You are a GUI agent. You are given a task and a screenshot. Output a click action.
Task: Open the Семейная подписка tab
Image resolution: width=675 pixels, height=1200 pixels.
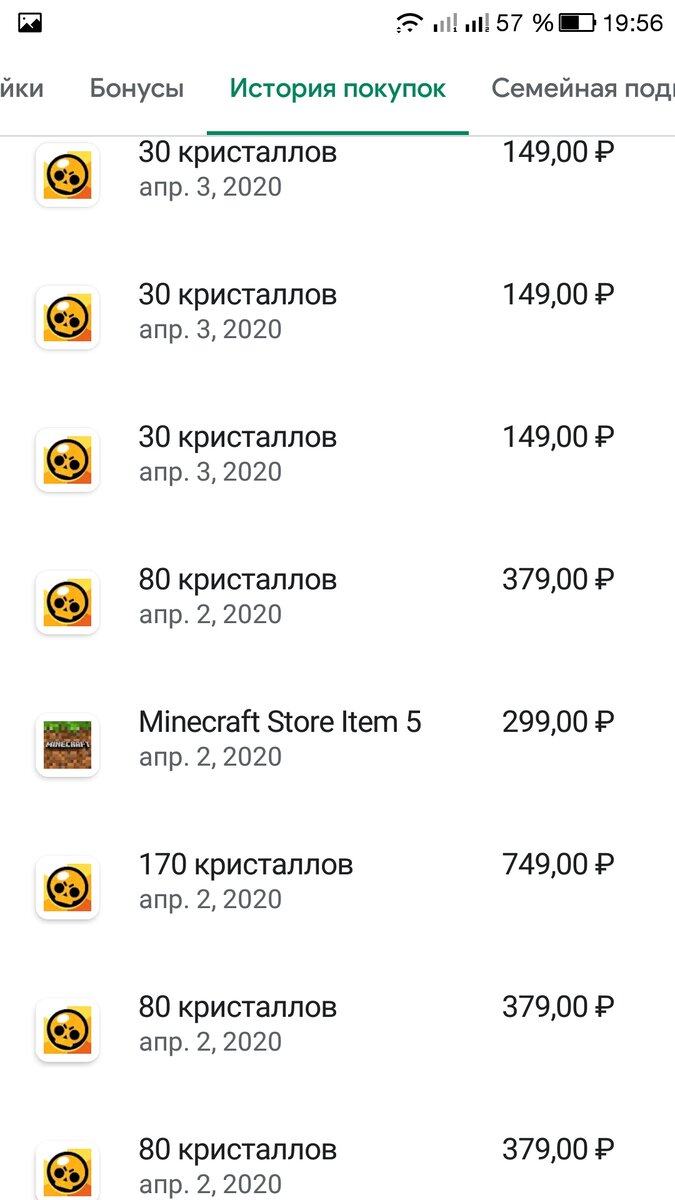click(x=582, y=88)
